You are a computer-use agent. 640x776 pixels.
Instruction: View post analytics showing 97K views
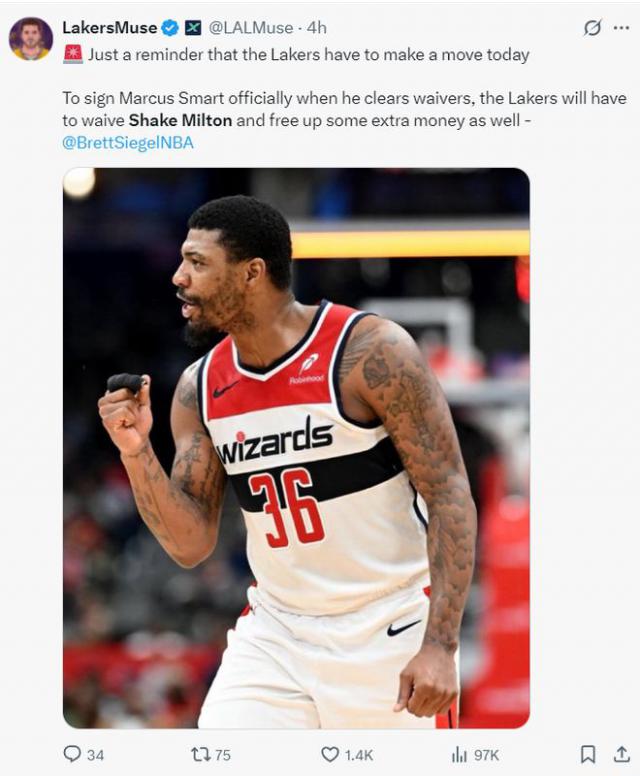click(x=461, y=754)
